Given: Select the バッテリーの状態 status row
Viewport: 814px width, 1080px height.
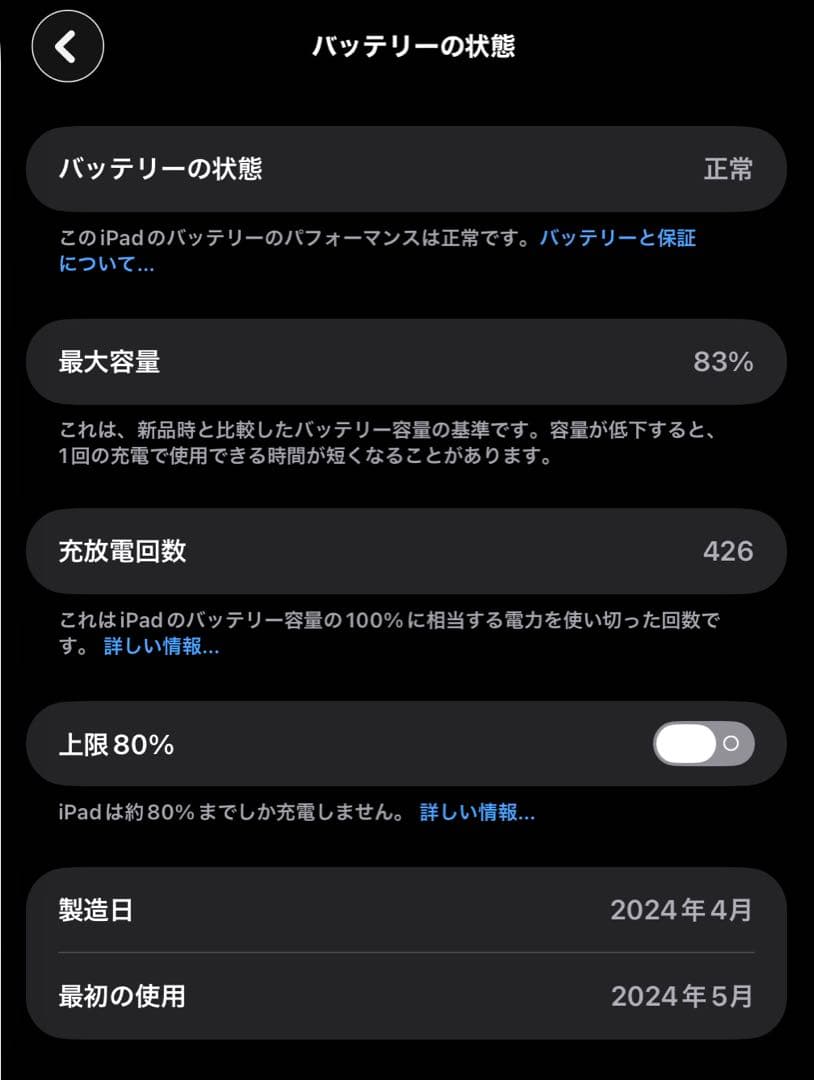Looking at the screenshot, I should (407, 170).
